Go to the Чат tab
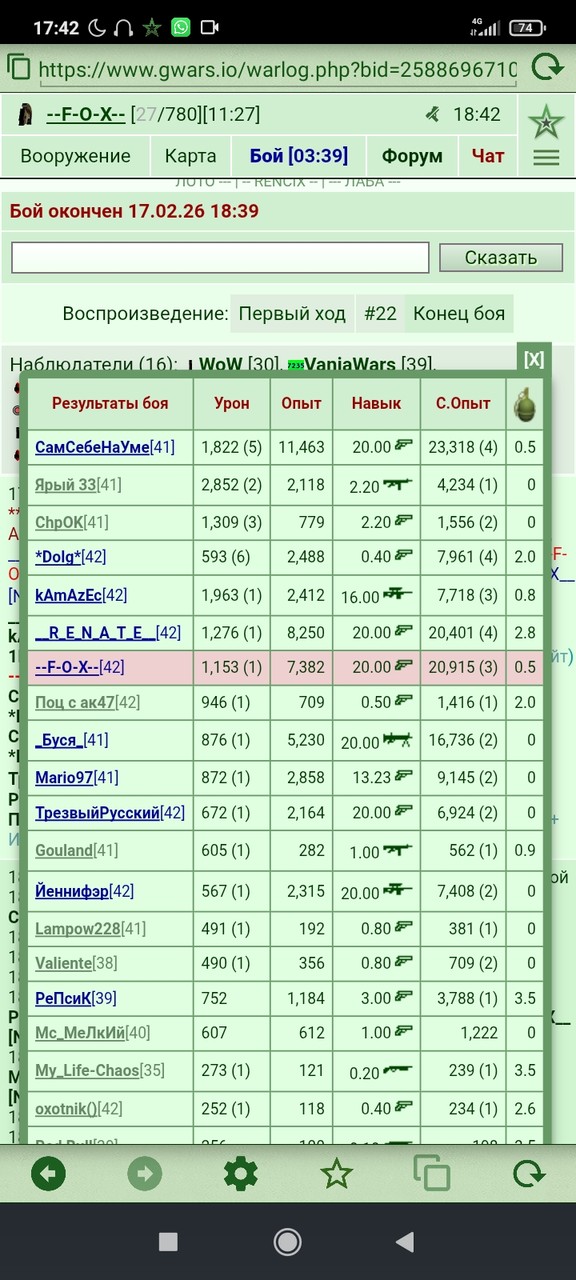Screen dimensions: 576x1280 [488, 156]
